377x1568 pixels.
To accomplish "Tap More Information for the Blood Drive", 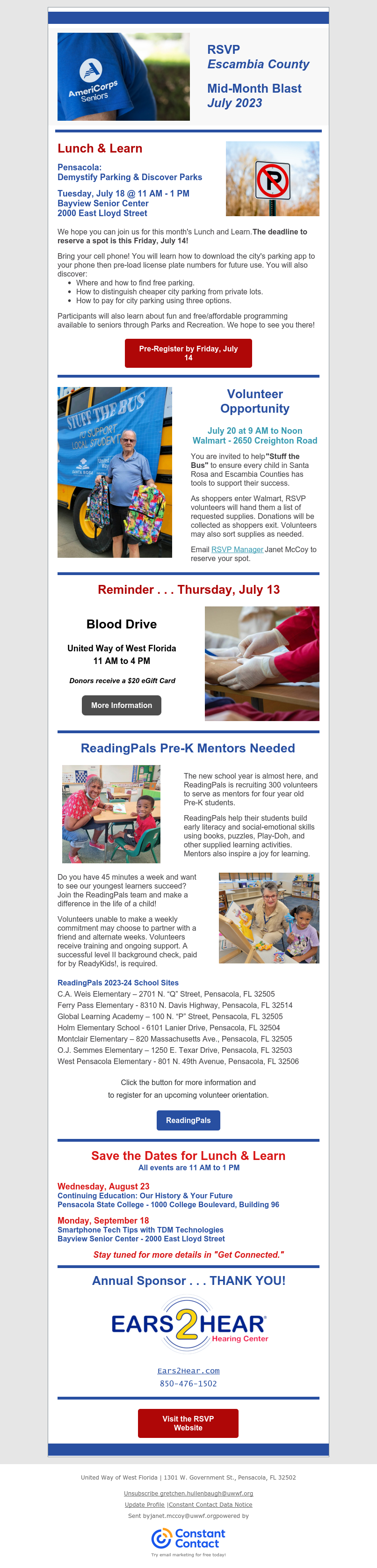I will (x=122, y=705).
